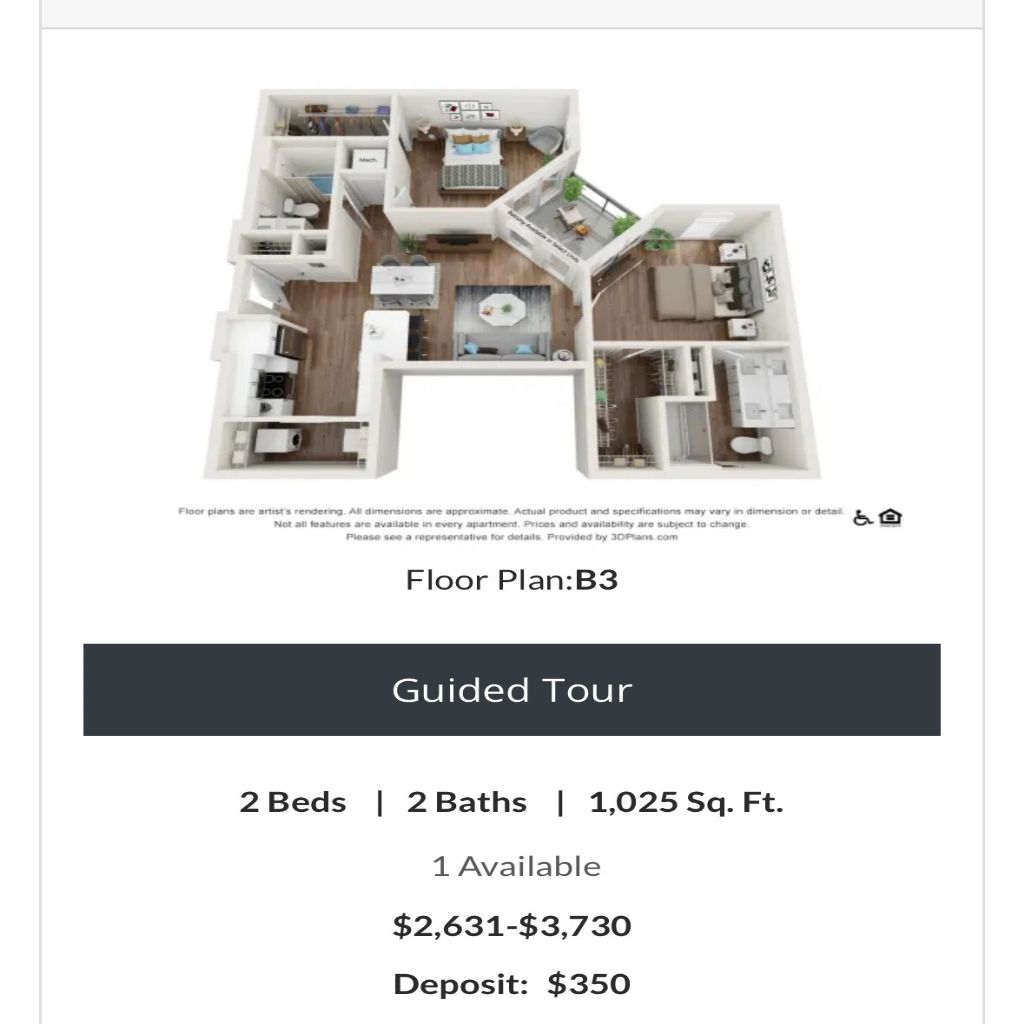Tap the Guided Tour button
The width and height of the screenshot is (1024, 1024).
pyautogui.click(x=511, y=690)
